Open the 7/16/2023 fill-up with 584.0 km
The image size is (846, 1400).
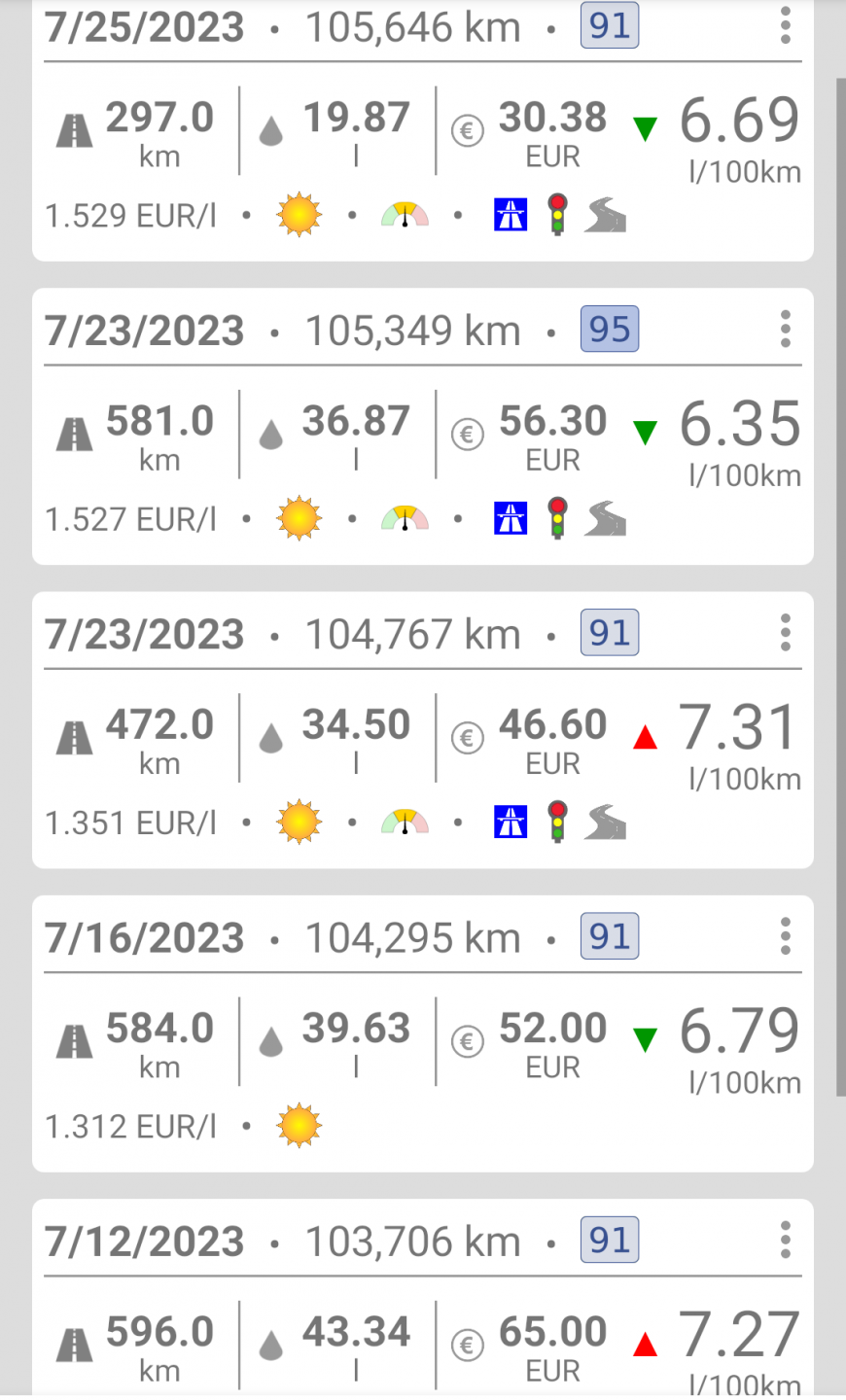(423, 1033)
